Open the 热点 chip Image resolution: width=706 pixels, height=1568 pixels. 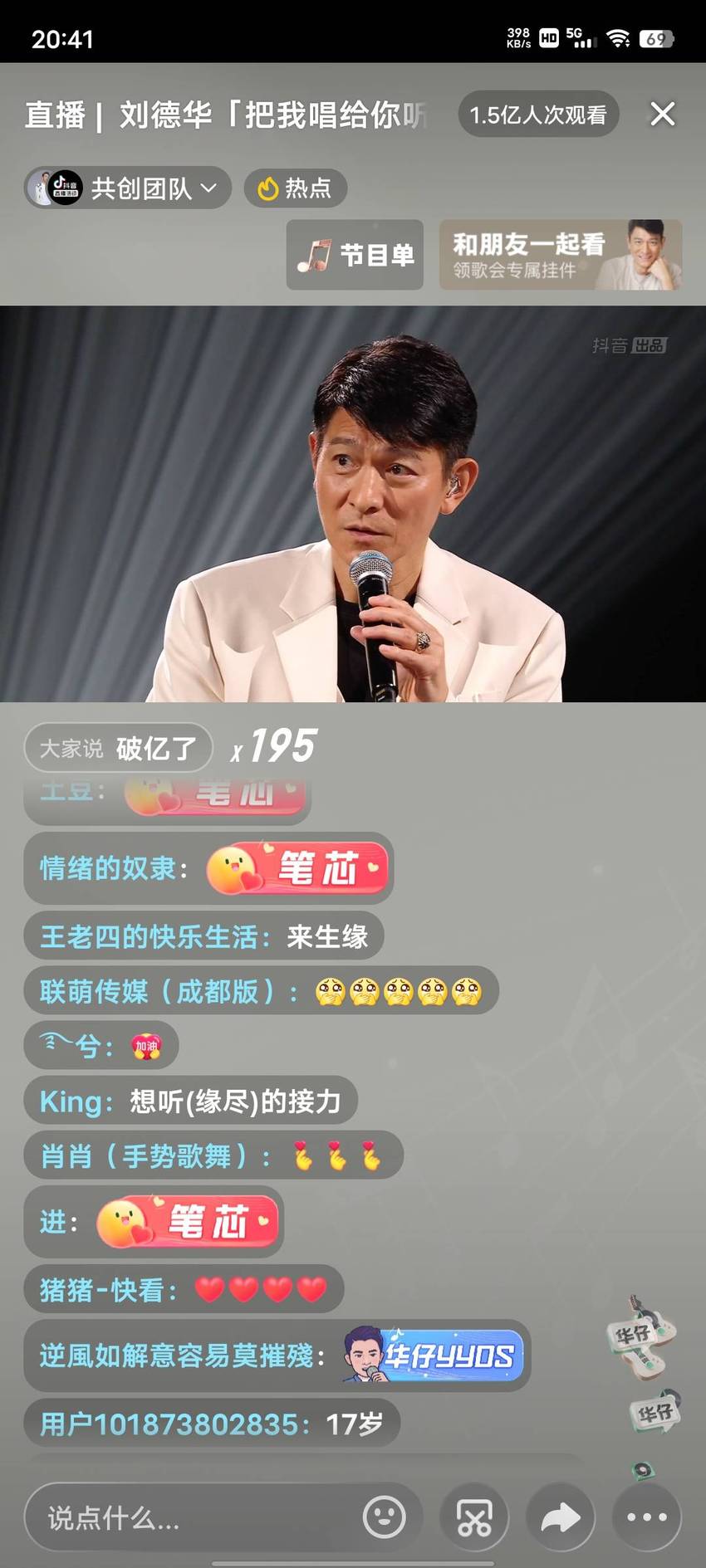(x=295, y=188)
